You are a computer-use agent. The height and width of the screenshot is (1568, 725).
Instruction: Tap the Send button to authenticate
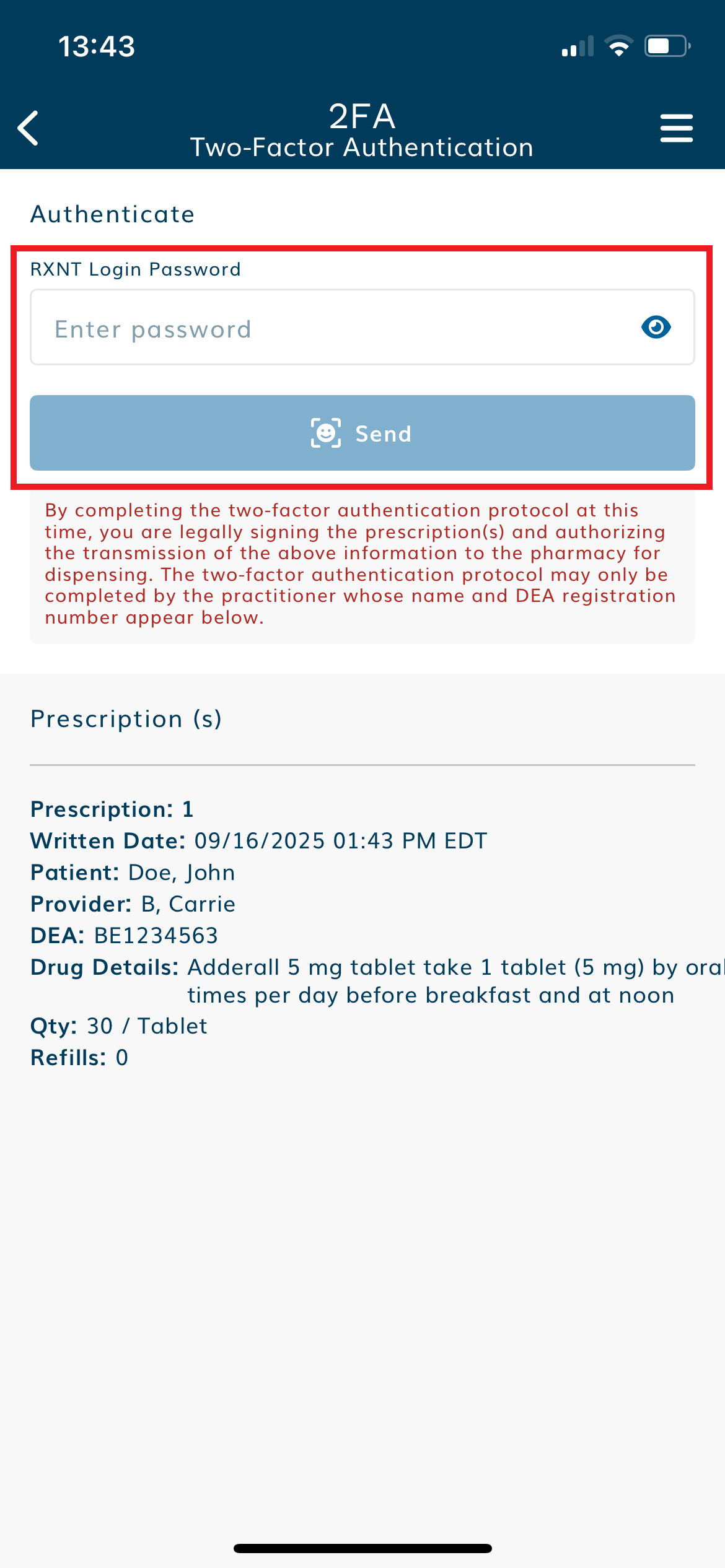[x=362, y=433]
